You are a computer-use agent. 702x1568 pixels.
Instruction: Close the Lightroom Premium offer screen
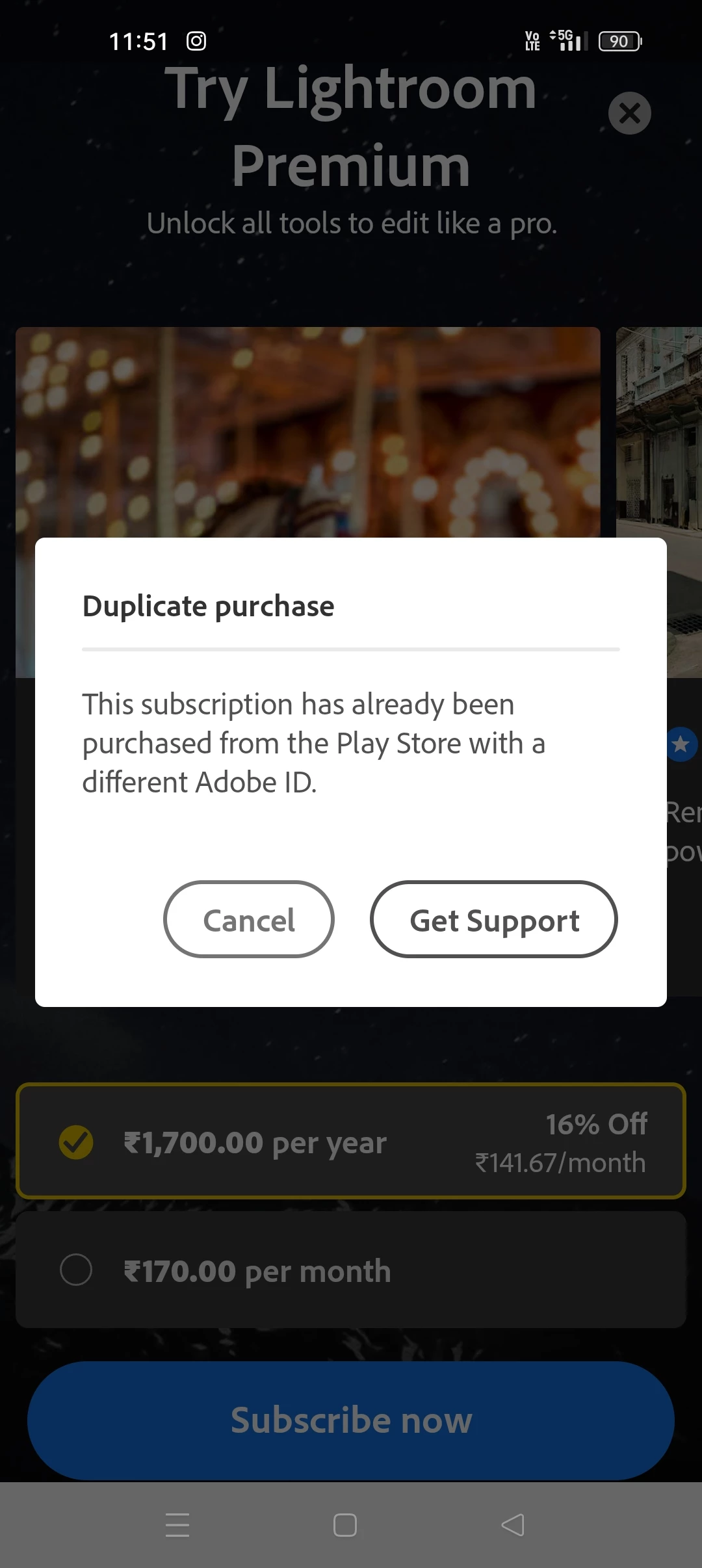click(629, 114)
